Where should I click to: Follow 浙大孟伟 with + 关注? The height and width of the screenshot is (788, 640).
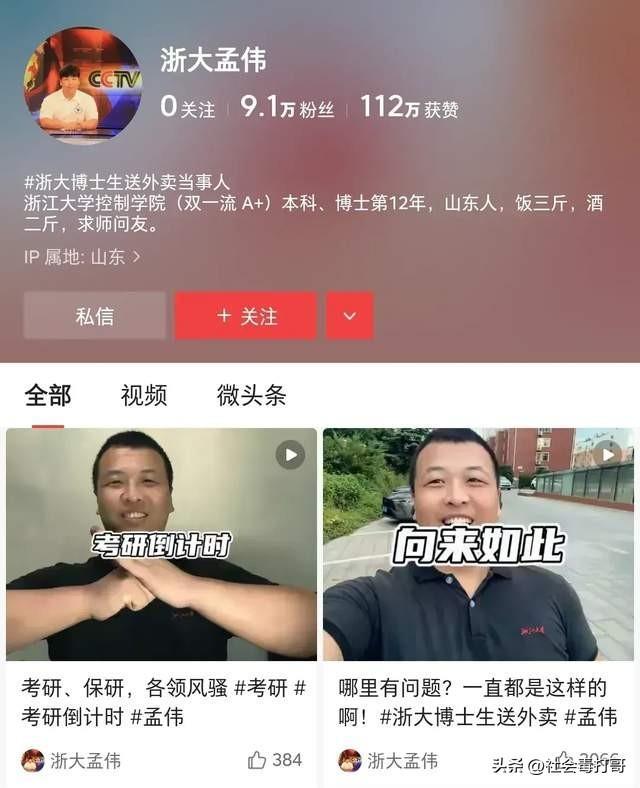(x=246, y=316)
